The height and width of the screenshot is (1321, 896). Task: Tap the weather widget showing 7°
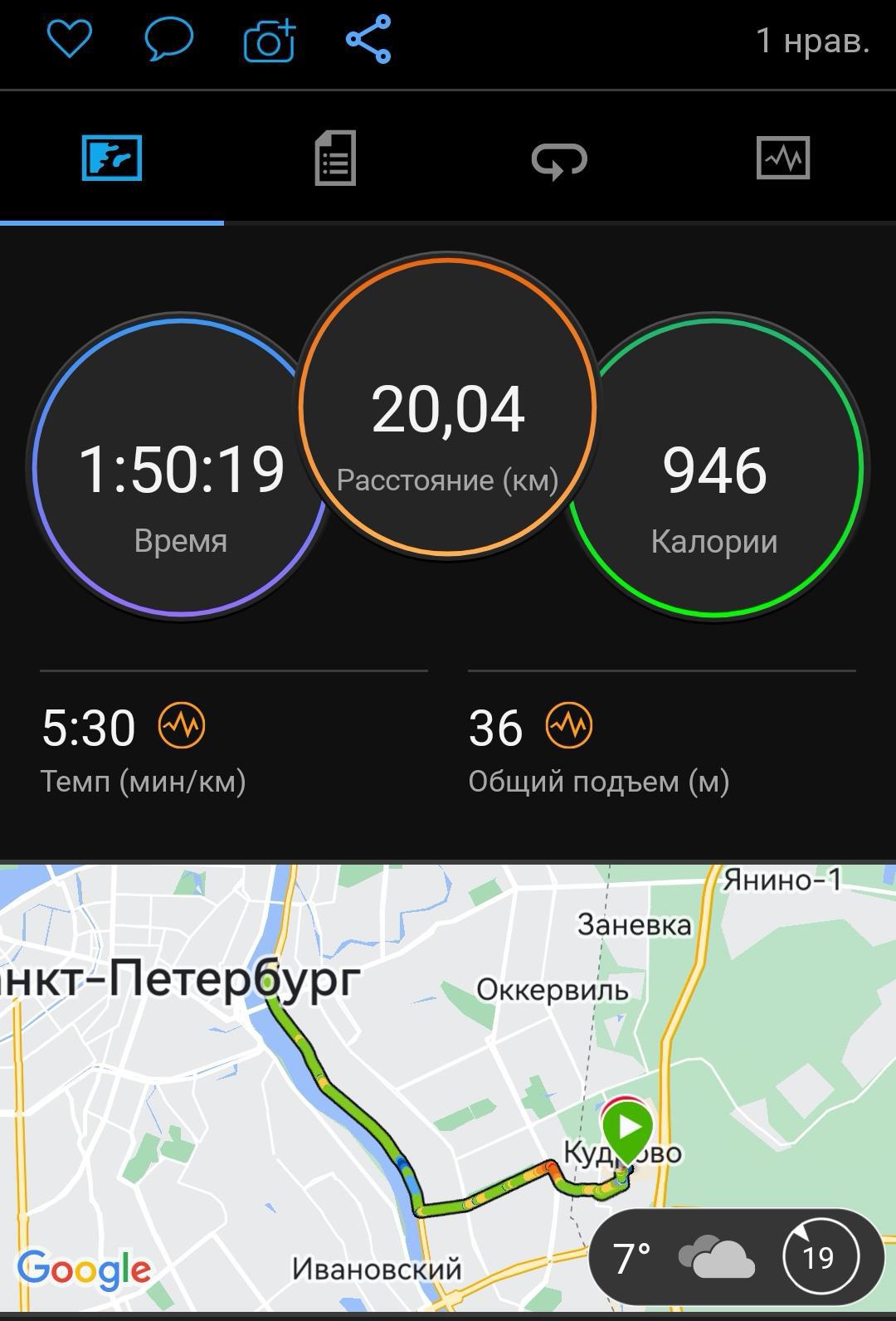(682, 1258)
